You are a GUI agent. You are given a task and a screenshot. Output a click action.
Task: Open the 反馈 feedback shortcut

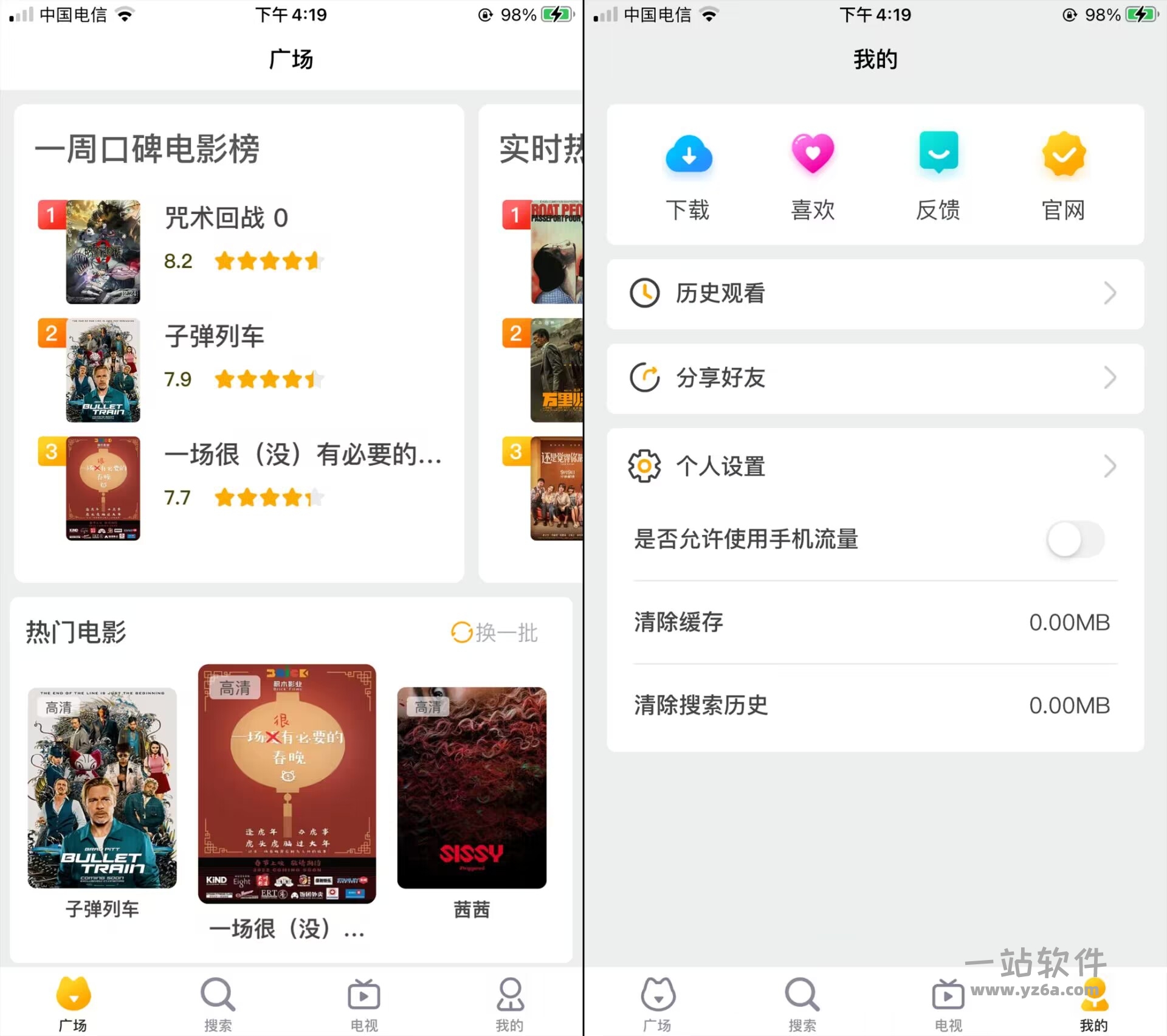point(938,175)
